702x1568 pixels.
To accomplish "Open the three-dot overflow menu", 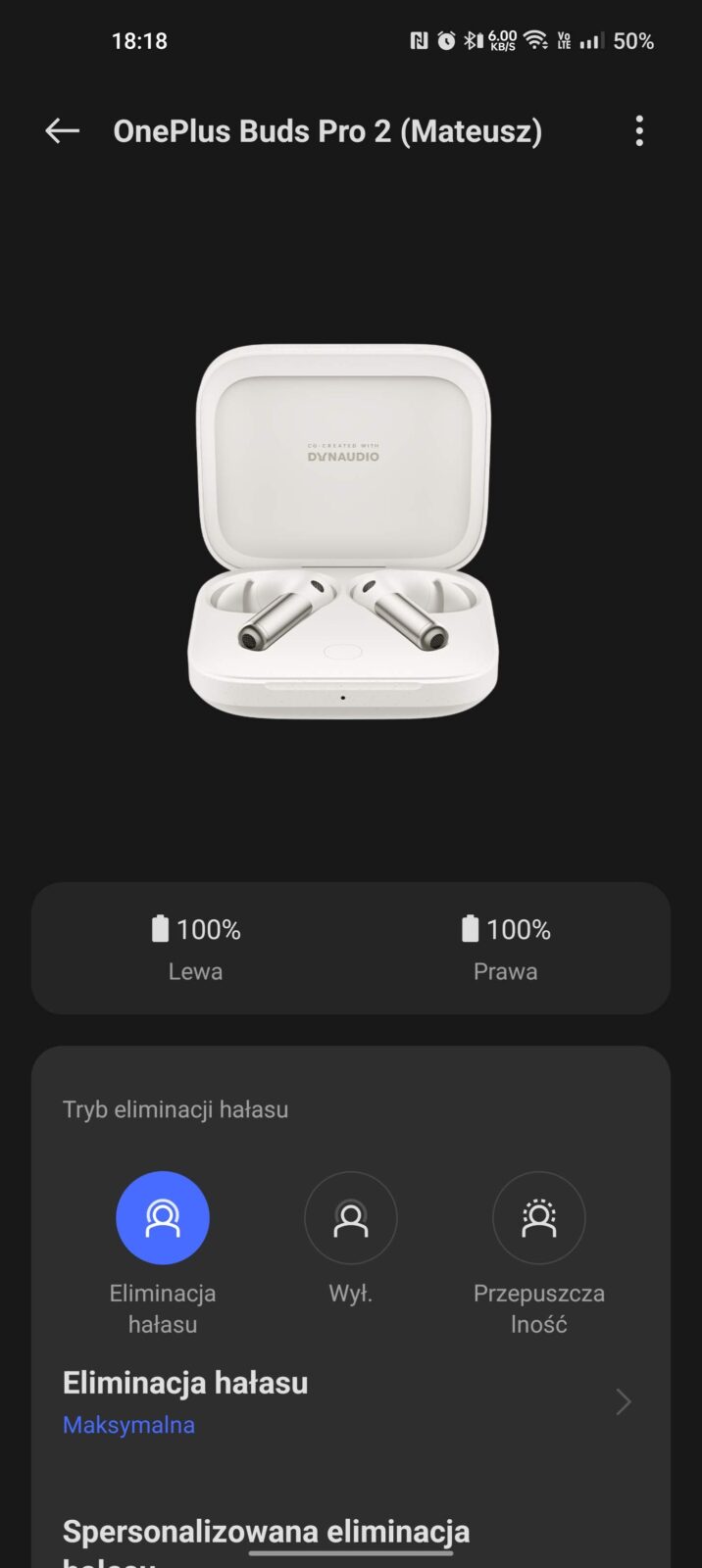I will tap(639, 130).
